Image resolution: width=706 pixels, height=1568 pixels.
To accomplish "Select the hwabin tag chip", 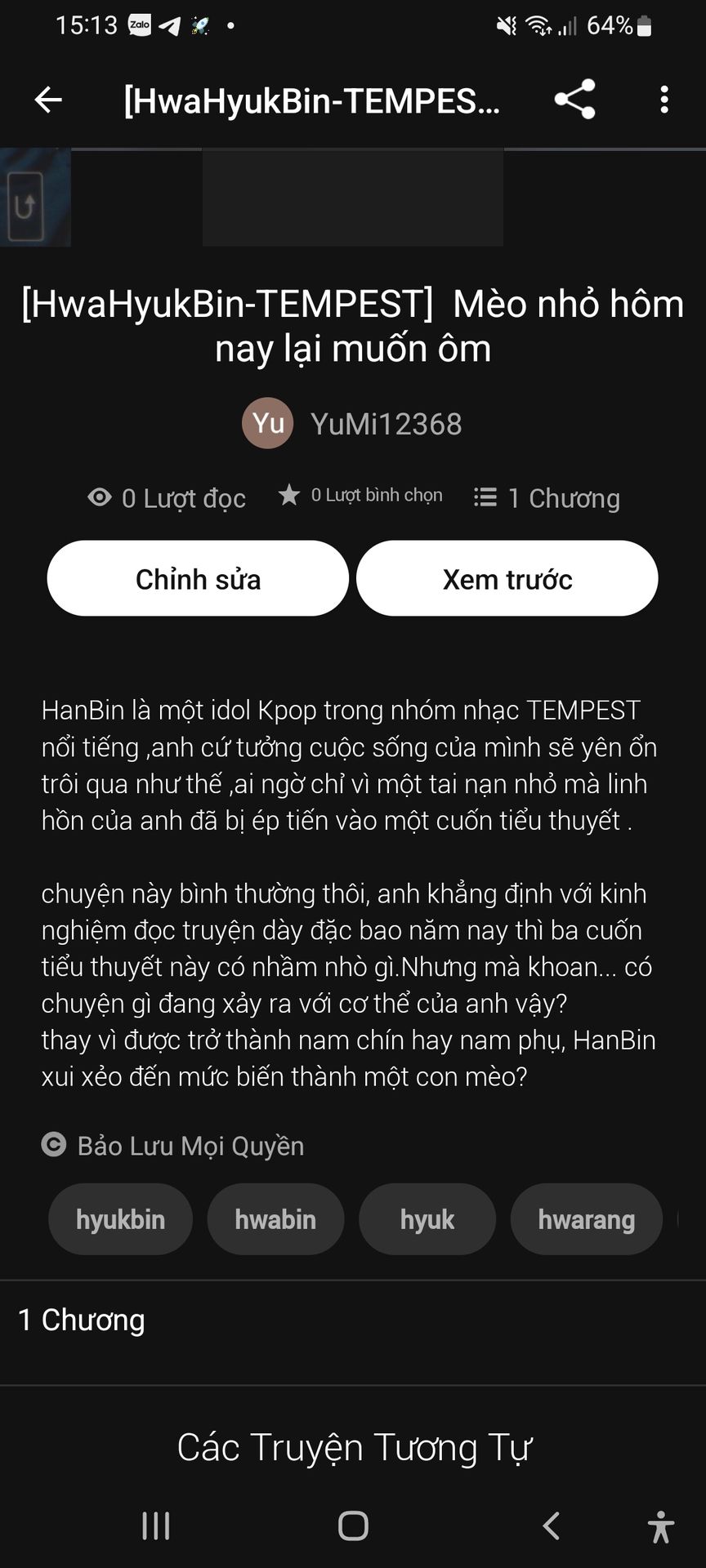I will click(x=275, y=1219).
